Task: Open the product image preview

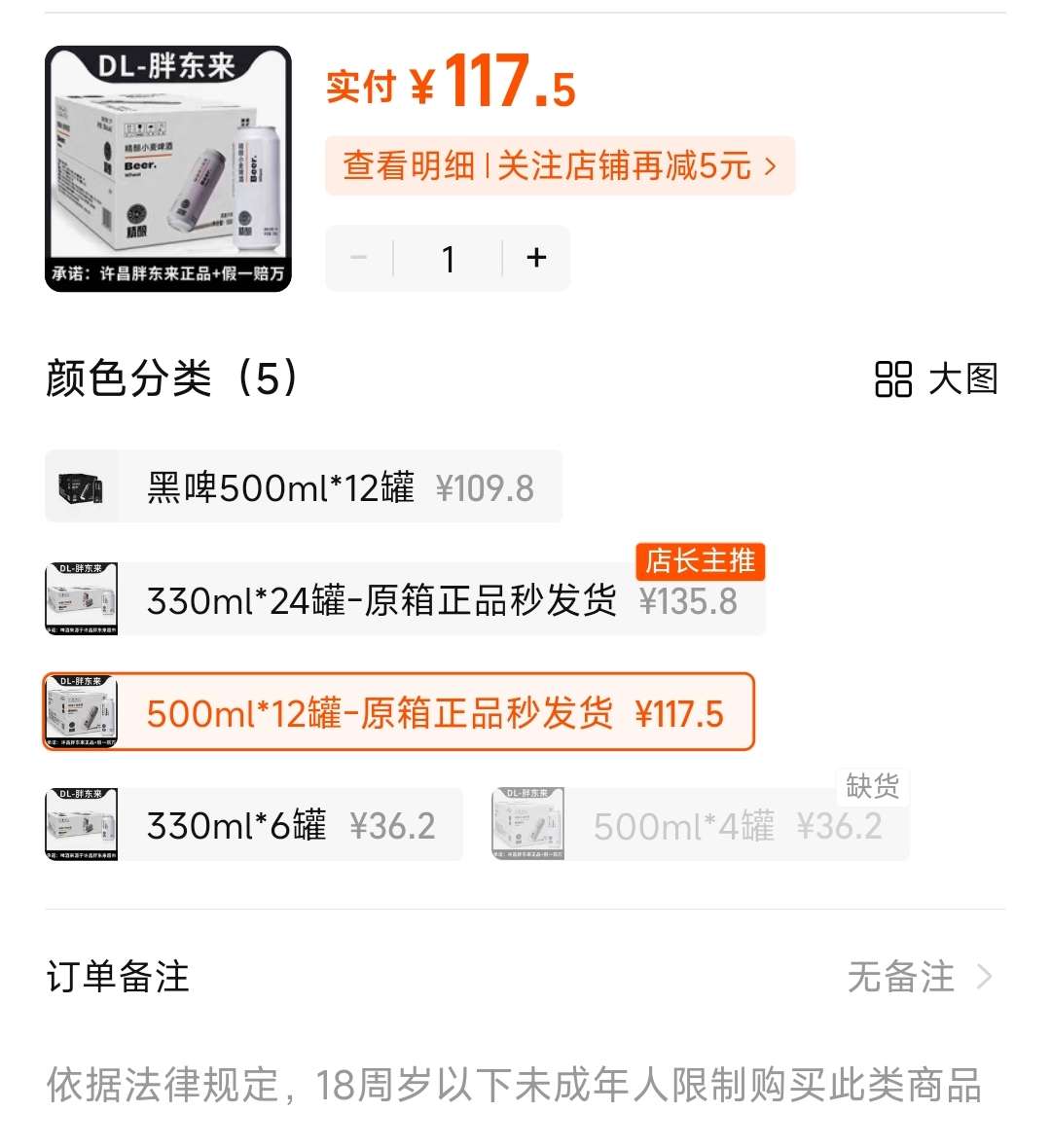Action: tap(168, 168)
